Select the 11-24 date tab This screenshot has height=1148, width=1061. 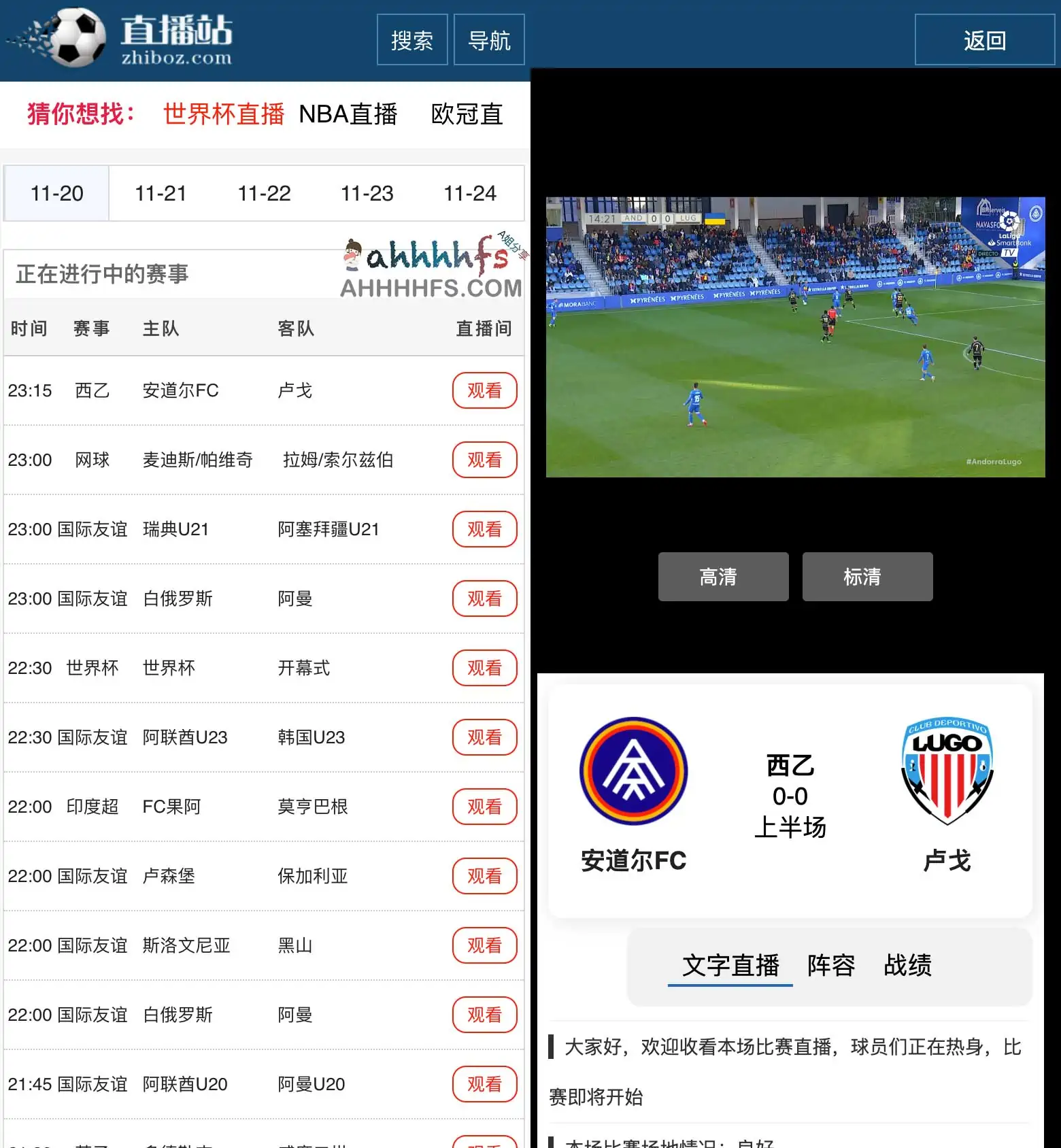coord(470,194)
